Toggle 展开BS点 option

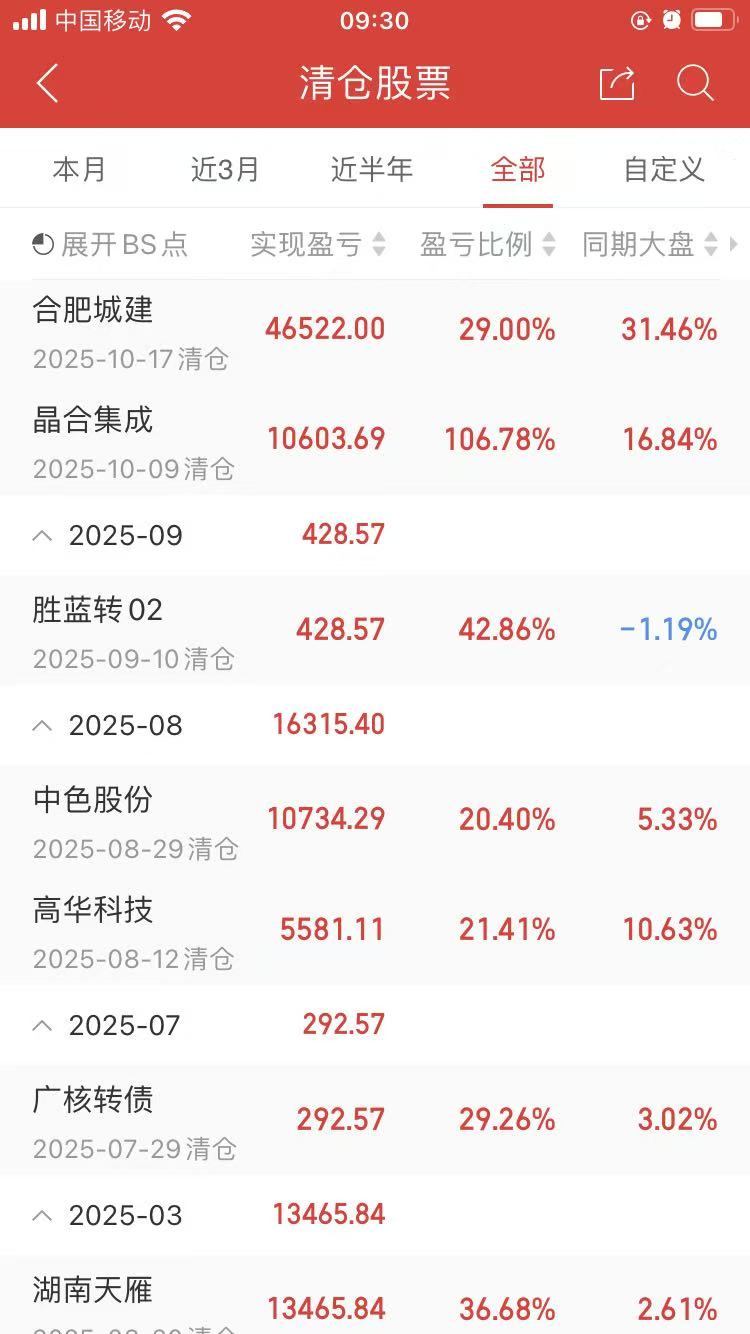110,245
